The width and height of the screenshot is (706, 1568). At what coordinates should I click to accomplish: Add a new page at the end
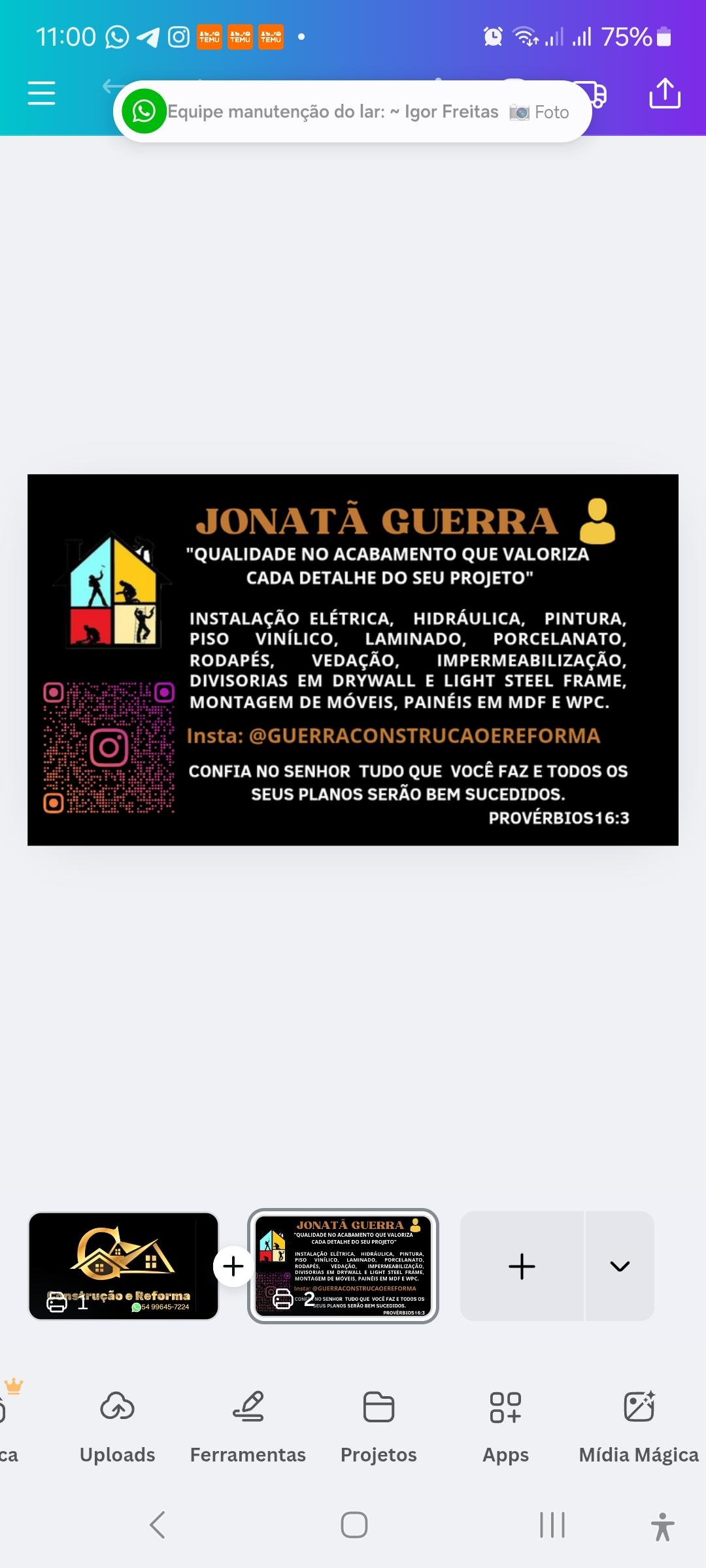(x=522, y=1266)
